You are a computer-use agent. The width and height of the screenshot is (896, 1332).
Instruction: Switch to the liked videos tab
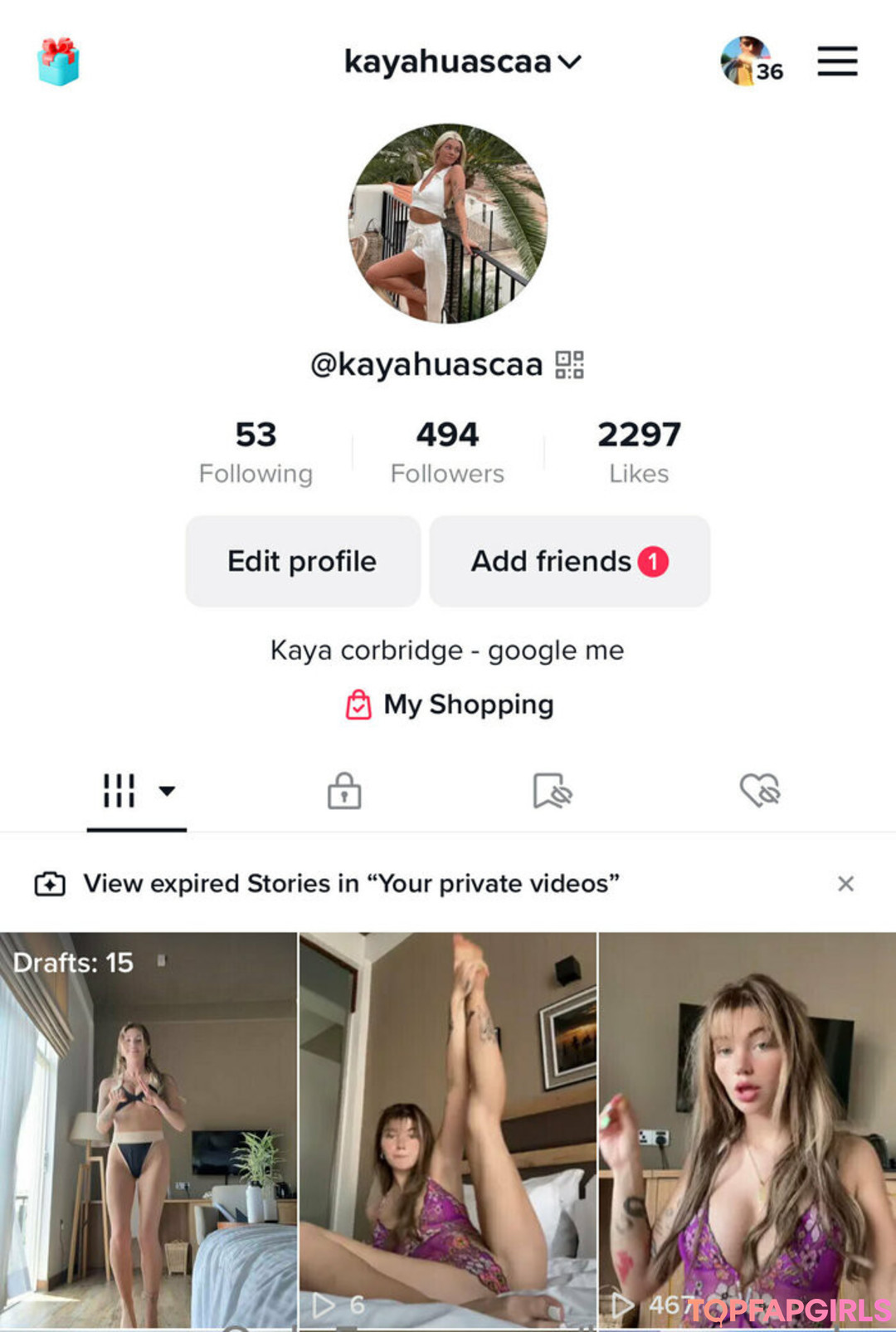coord(760,791)
